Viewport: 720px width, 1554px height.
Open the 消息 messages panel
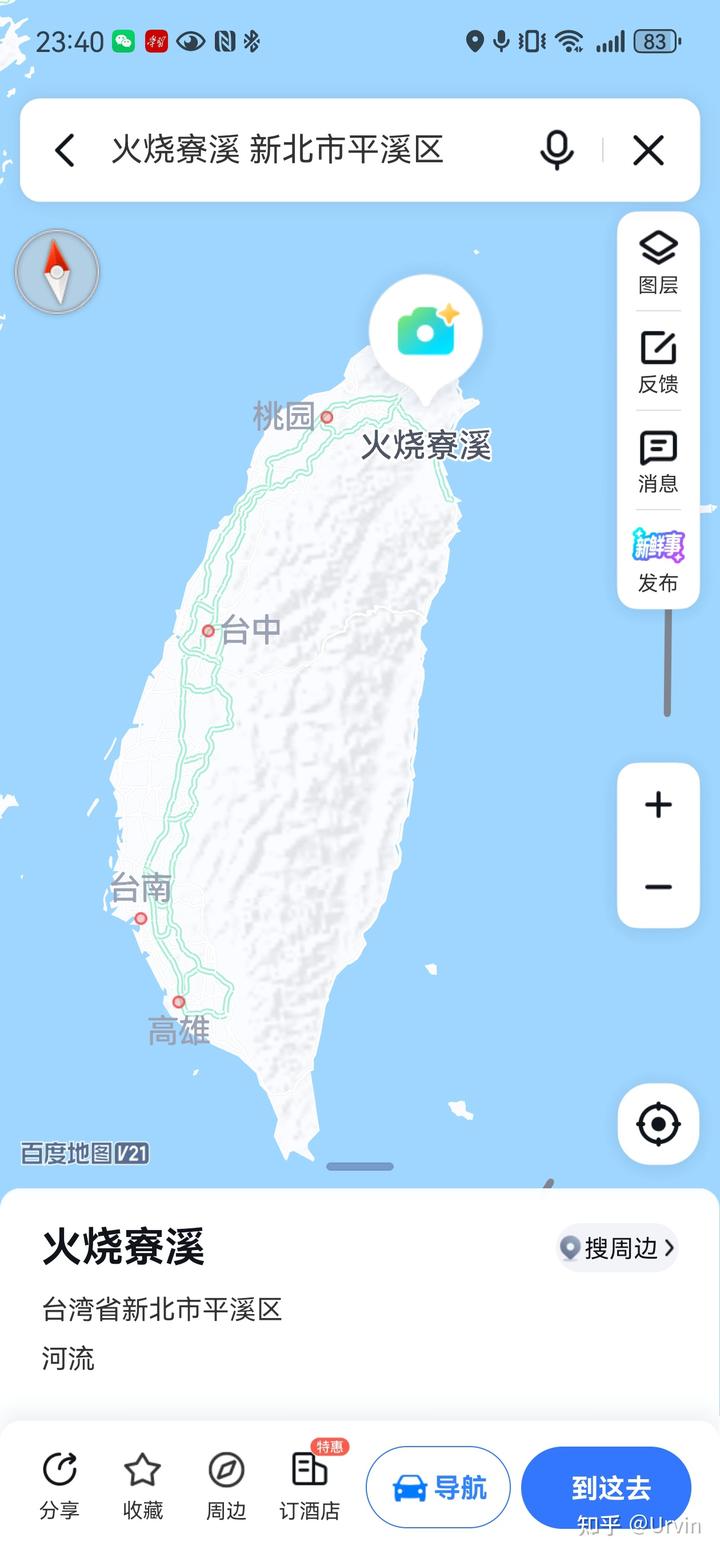coord(658,460)
